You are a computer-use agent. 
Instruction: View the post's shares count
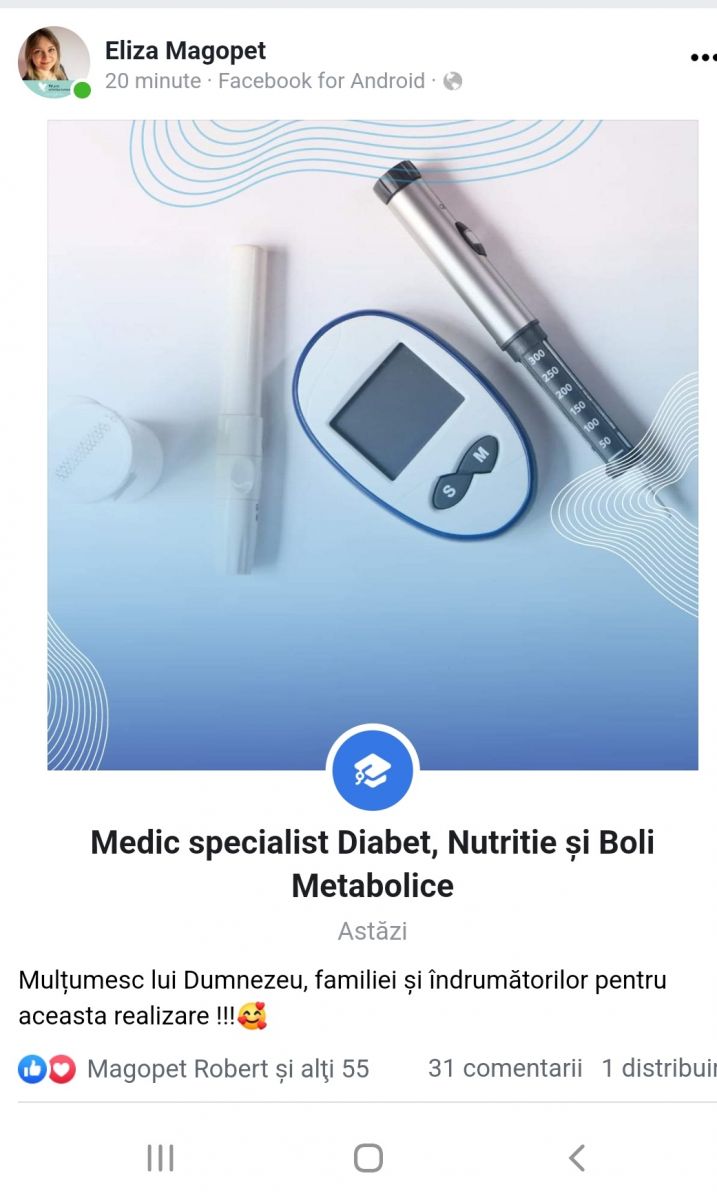pos(658,1069)
